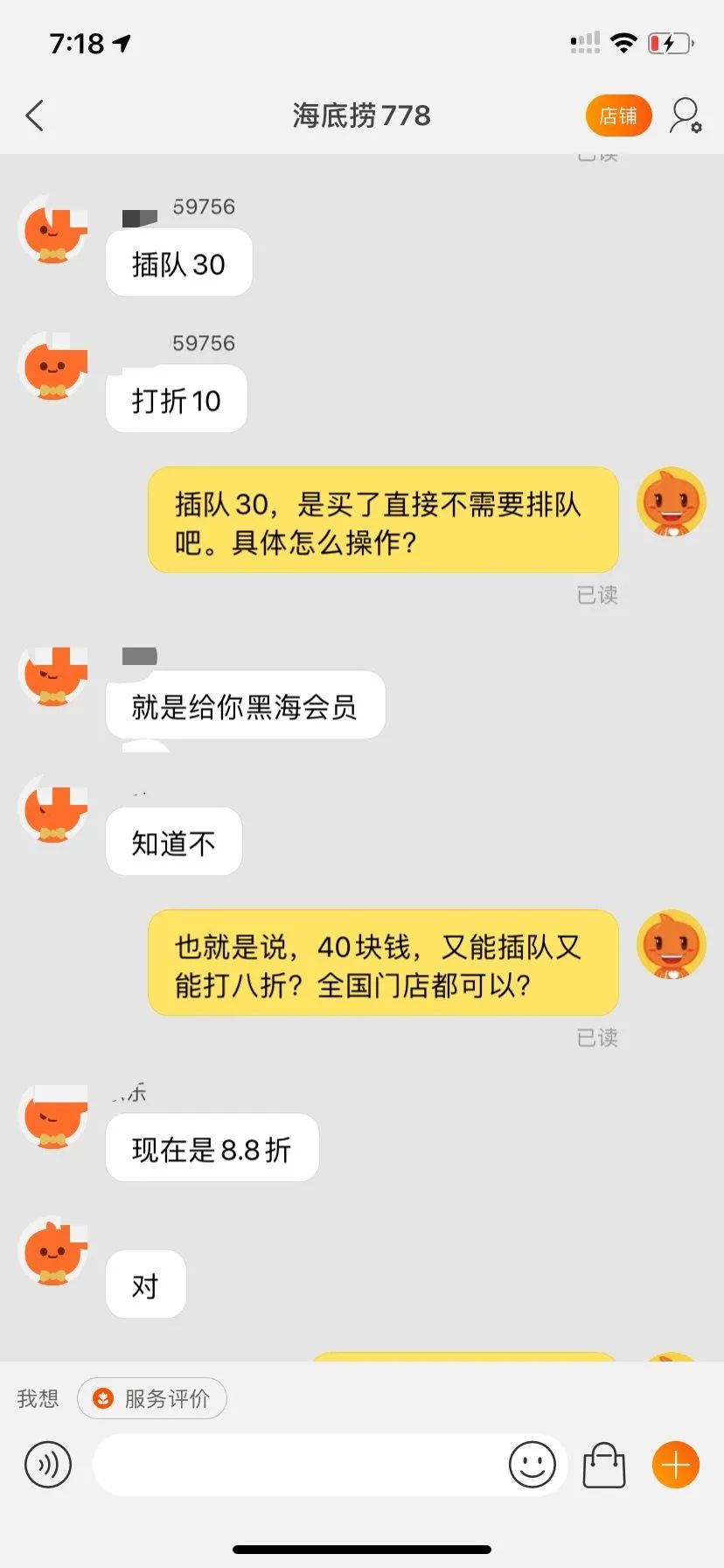Viewport: 724px width, 1568px height.
Task: Tap the yellow bubble asking about 插队30
Action: (383, 521)
